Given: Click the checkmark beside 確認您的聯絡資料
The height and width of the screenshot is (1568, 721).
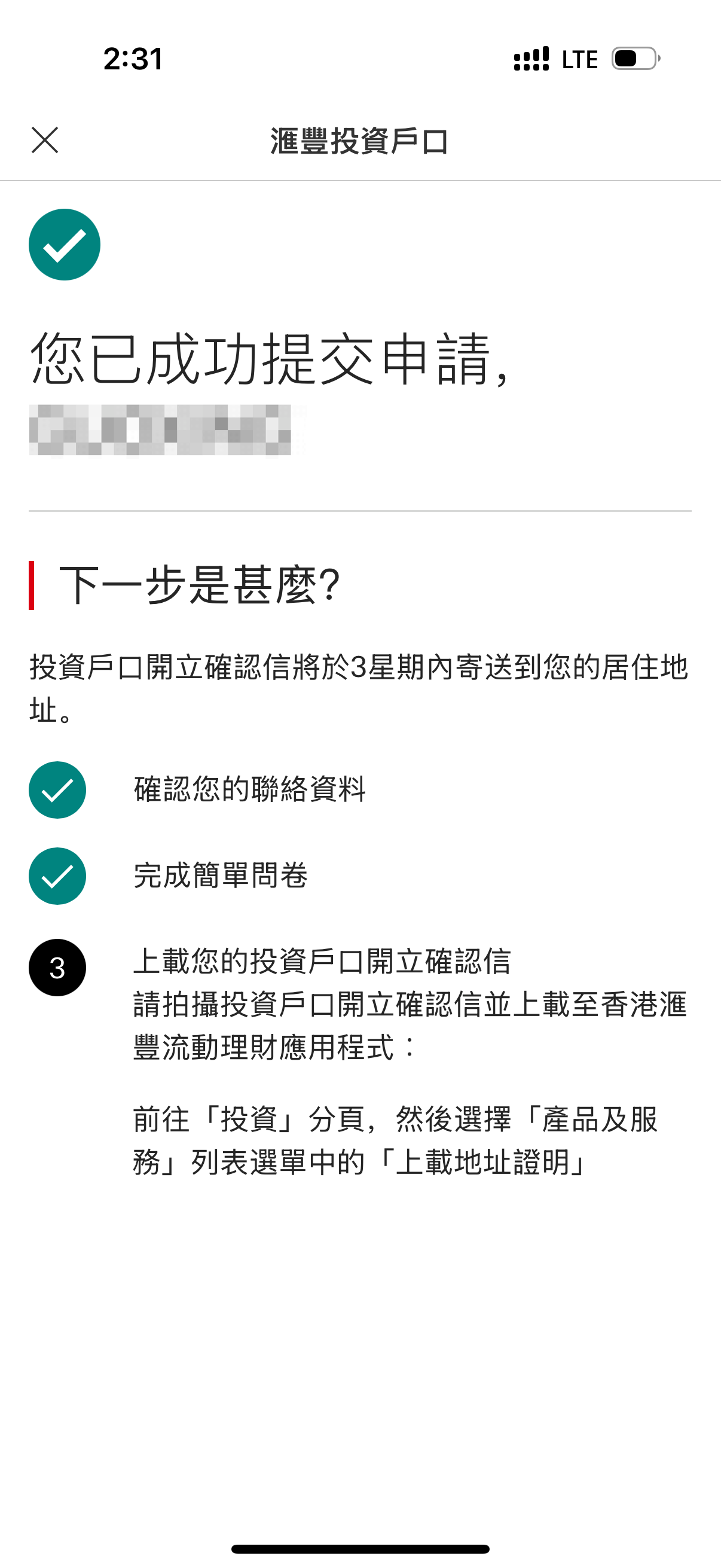Looking at the screenshot, I should tap(57, 789).
